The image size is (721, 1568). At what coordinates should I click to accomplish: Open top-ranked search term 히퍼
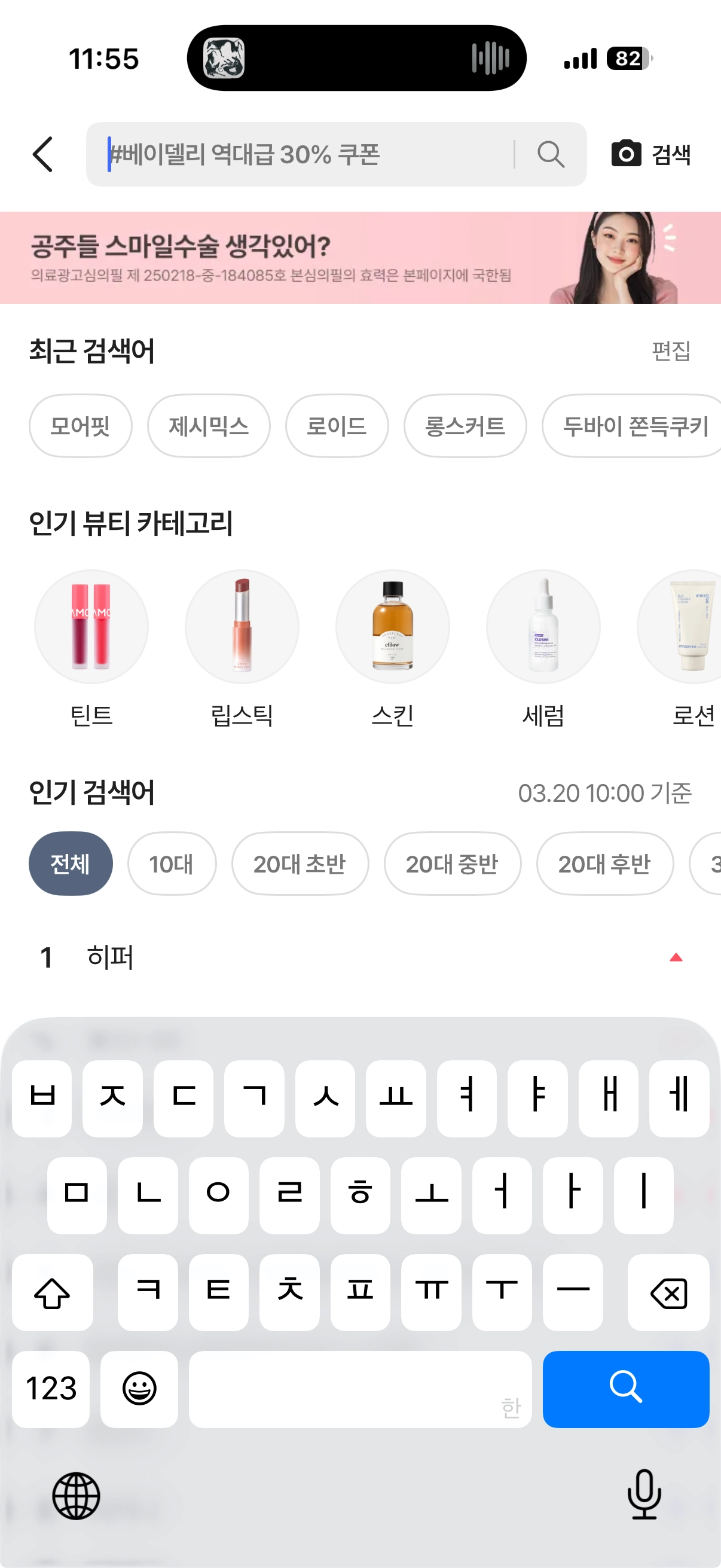point(111,957)
